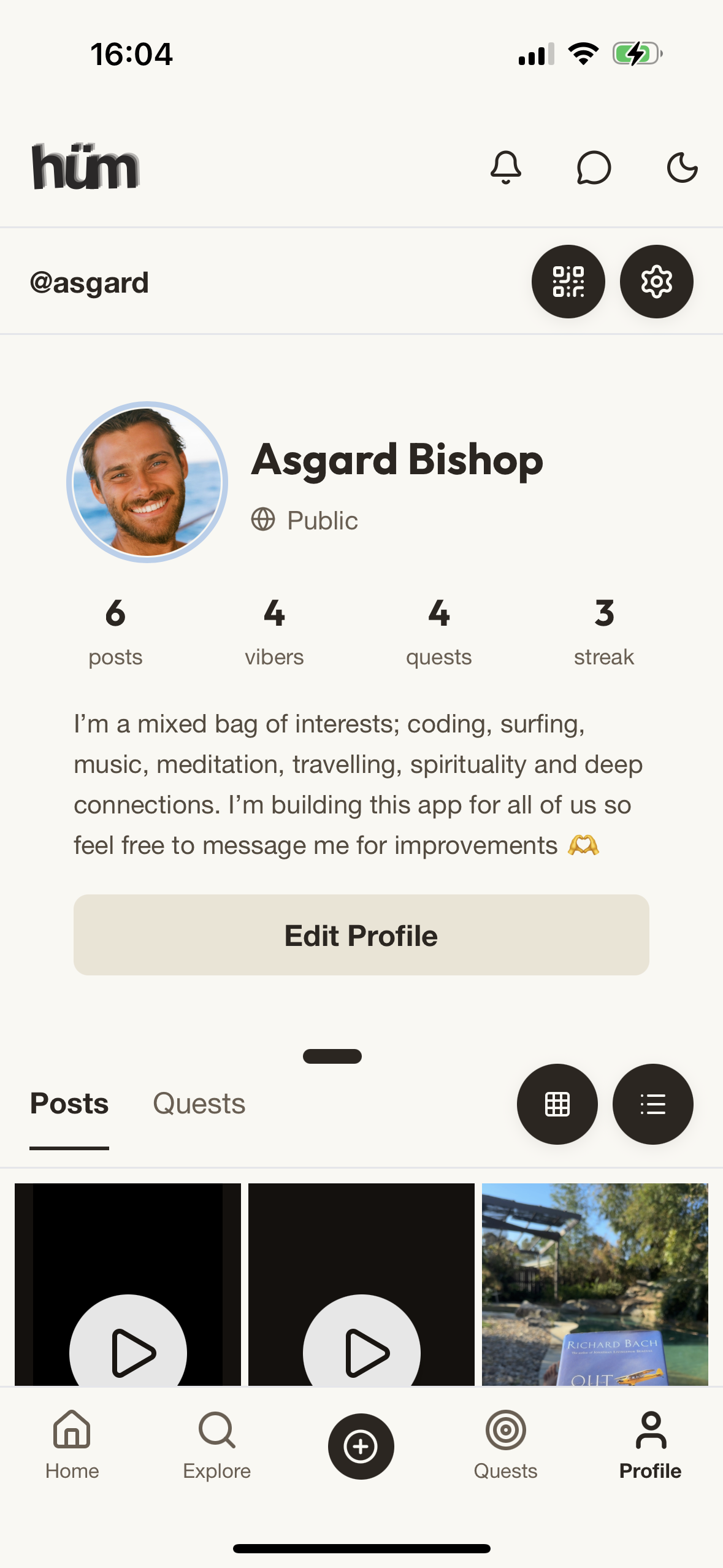
Task: Open Quests in the bottom navigation
Action: (x=505, y=1445)
